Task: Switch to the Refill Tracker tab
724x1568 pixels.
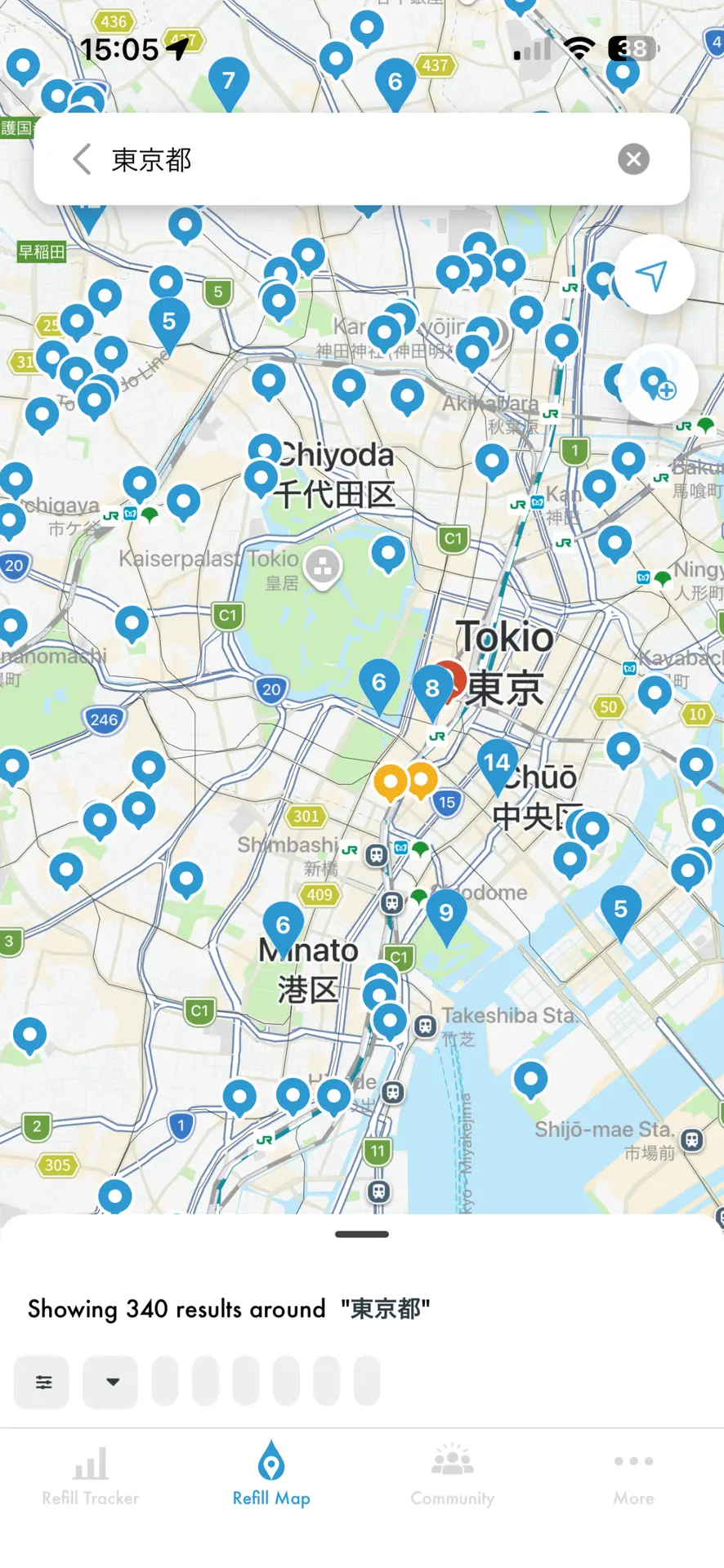Action: tap(91, 1477)
